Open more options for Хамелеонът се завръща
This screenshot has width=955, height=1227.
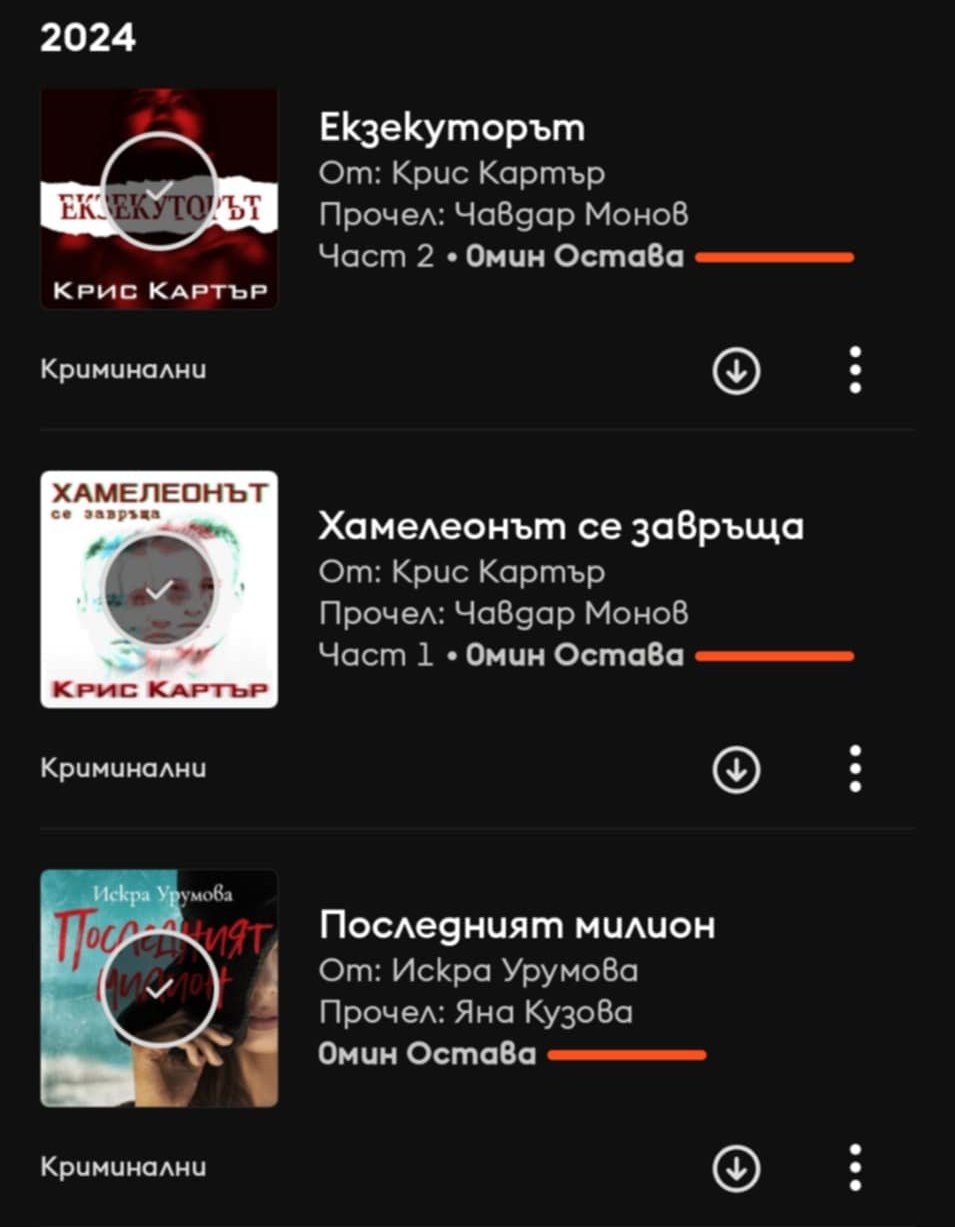point(855,769)
